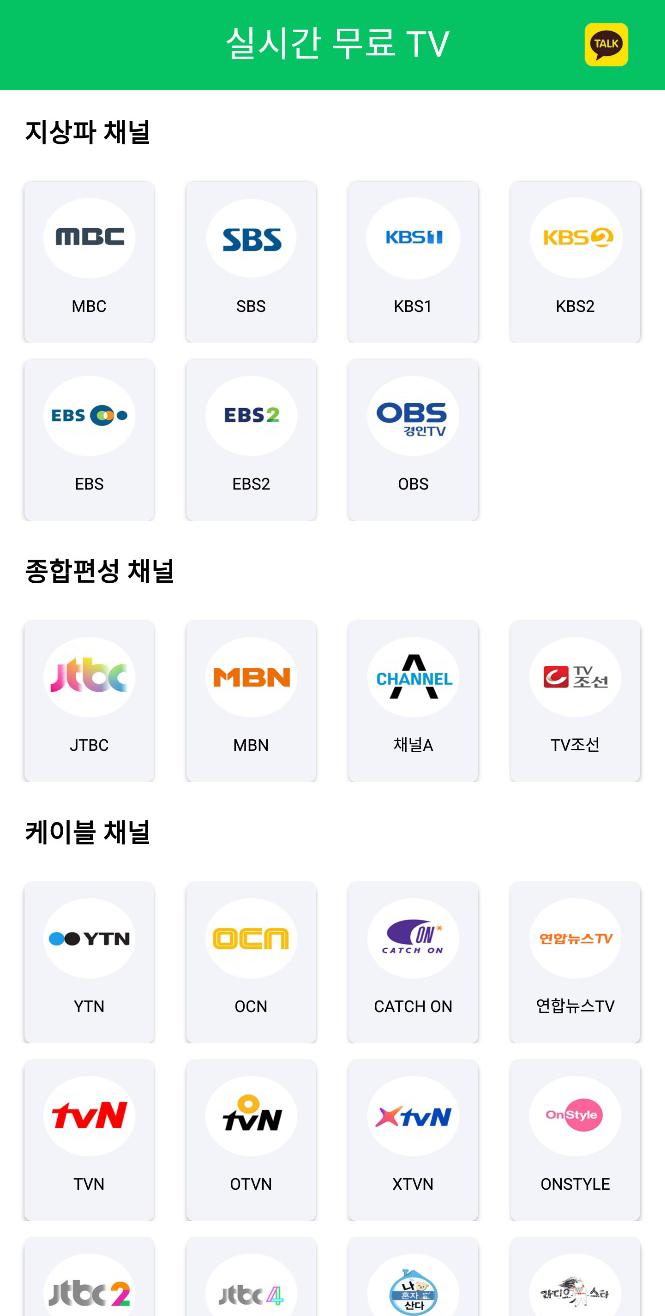Open the 채널A channel card
This screenshot has width=665, height=1316.
point(413,700)
